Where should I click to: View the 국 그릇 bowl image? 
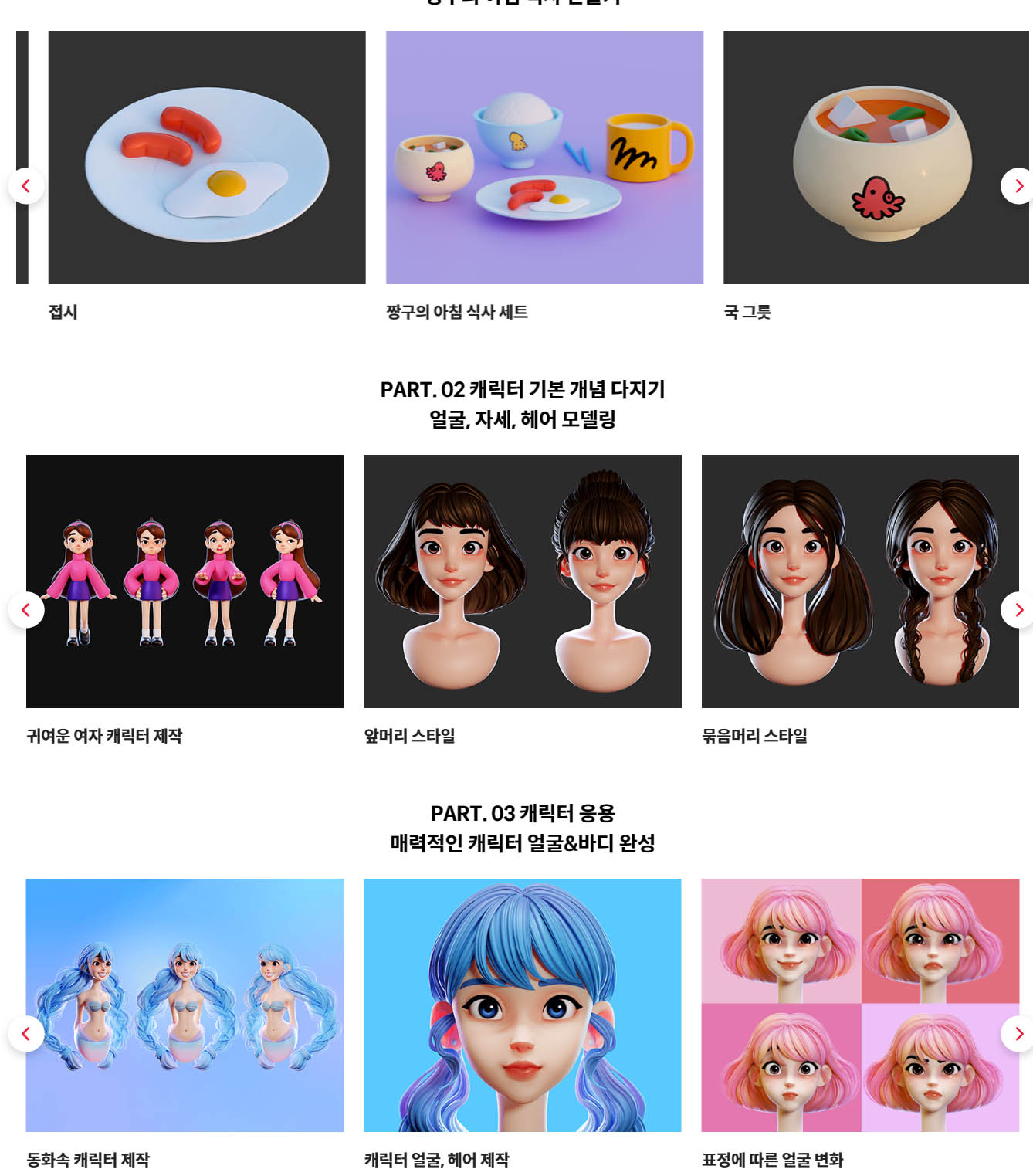click(876, 158)
